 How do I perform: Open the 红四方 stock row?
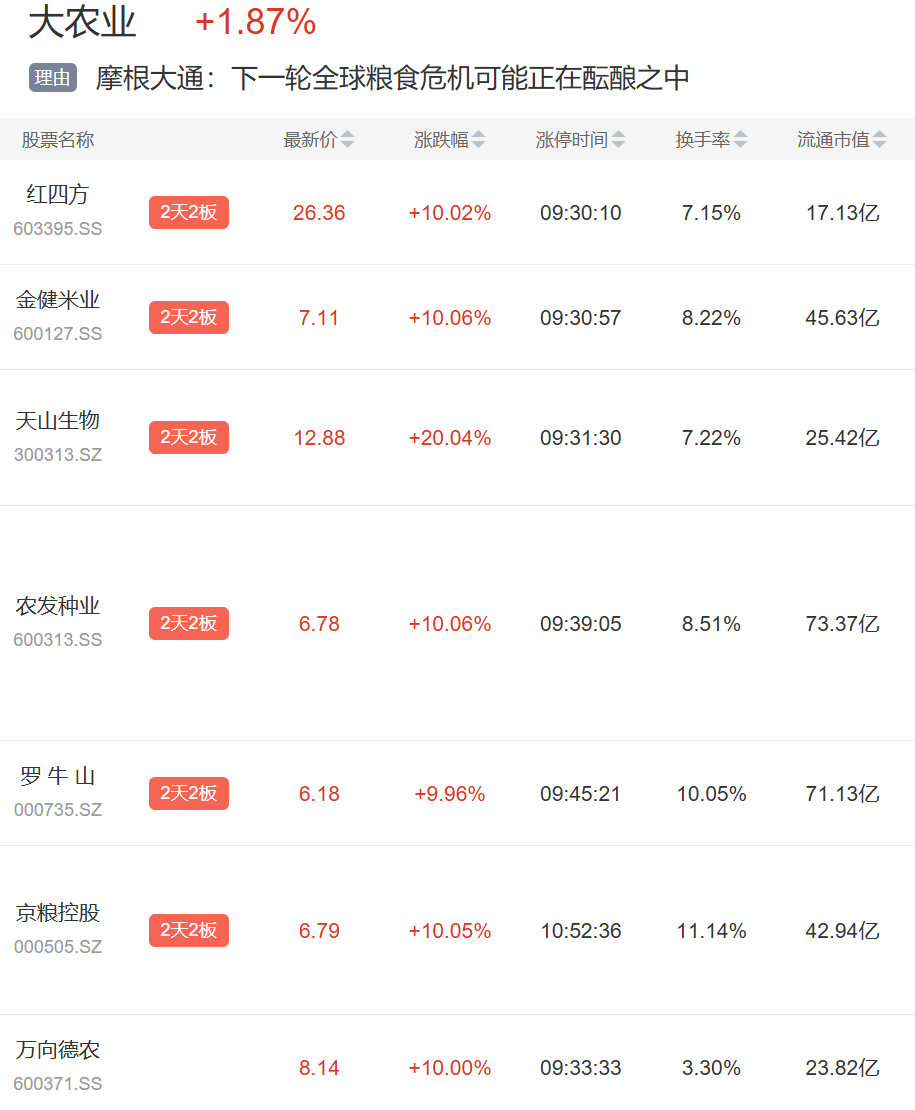click(457, 212)
